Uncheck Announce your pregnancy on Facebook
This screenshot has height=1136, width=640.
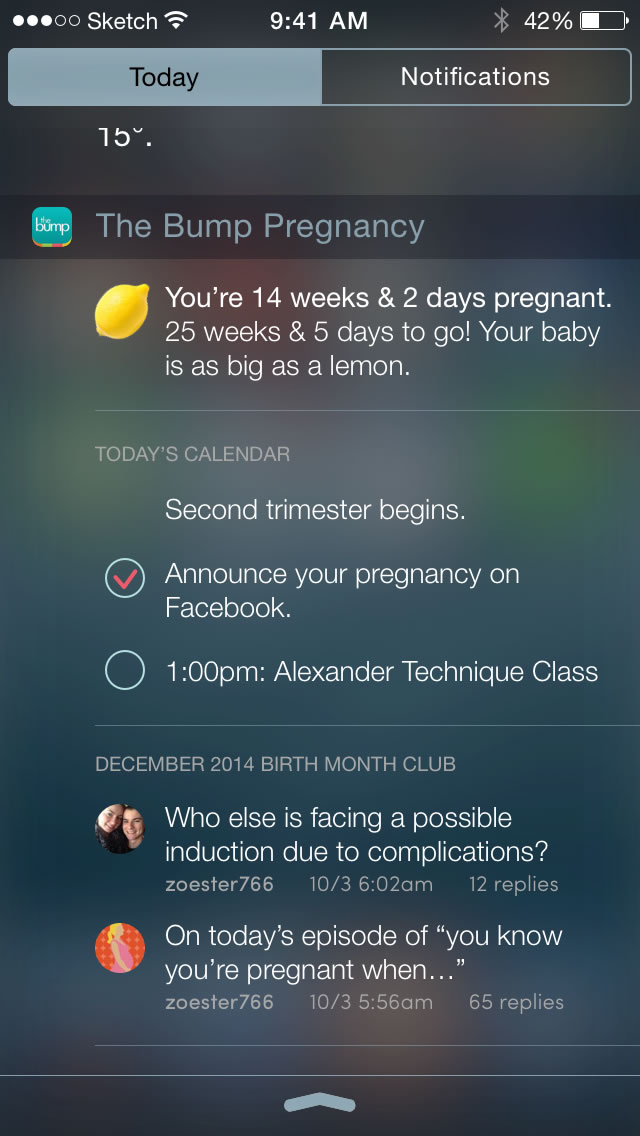click(x=125, y=577)
